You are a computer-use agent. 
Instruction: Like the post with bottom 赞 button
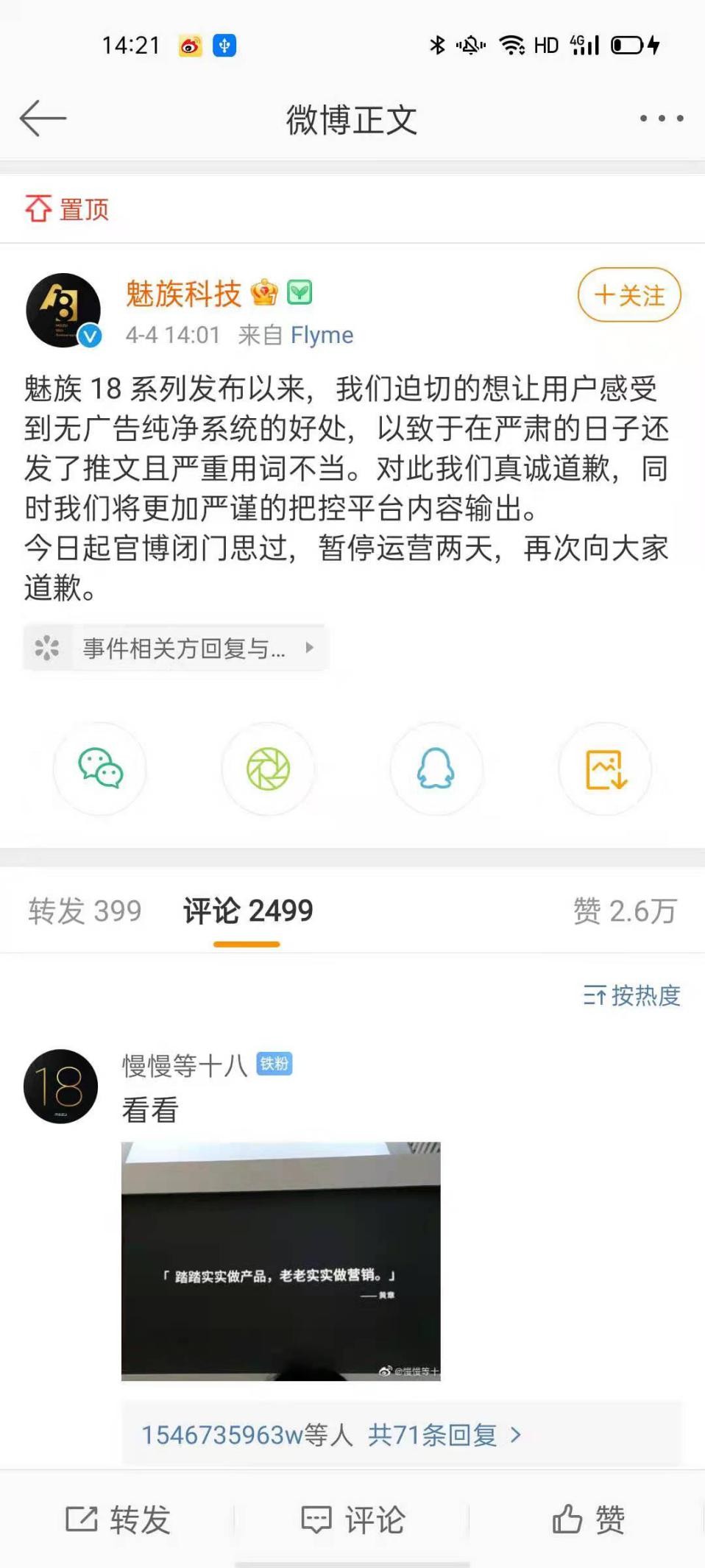click(588, 1520)
